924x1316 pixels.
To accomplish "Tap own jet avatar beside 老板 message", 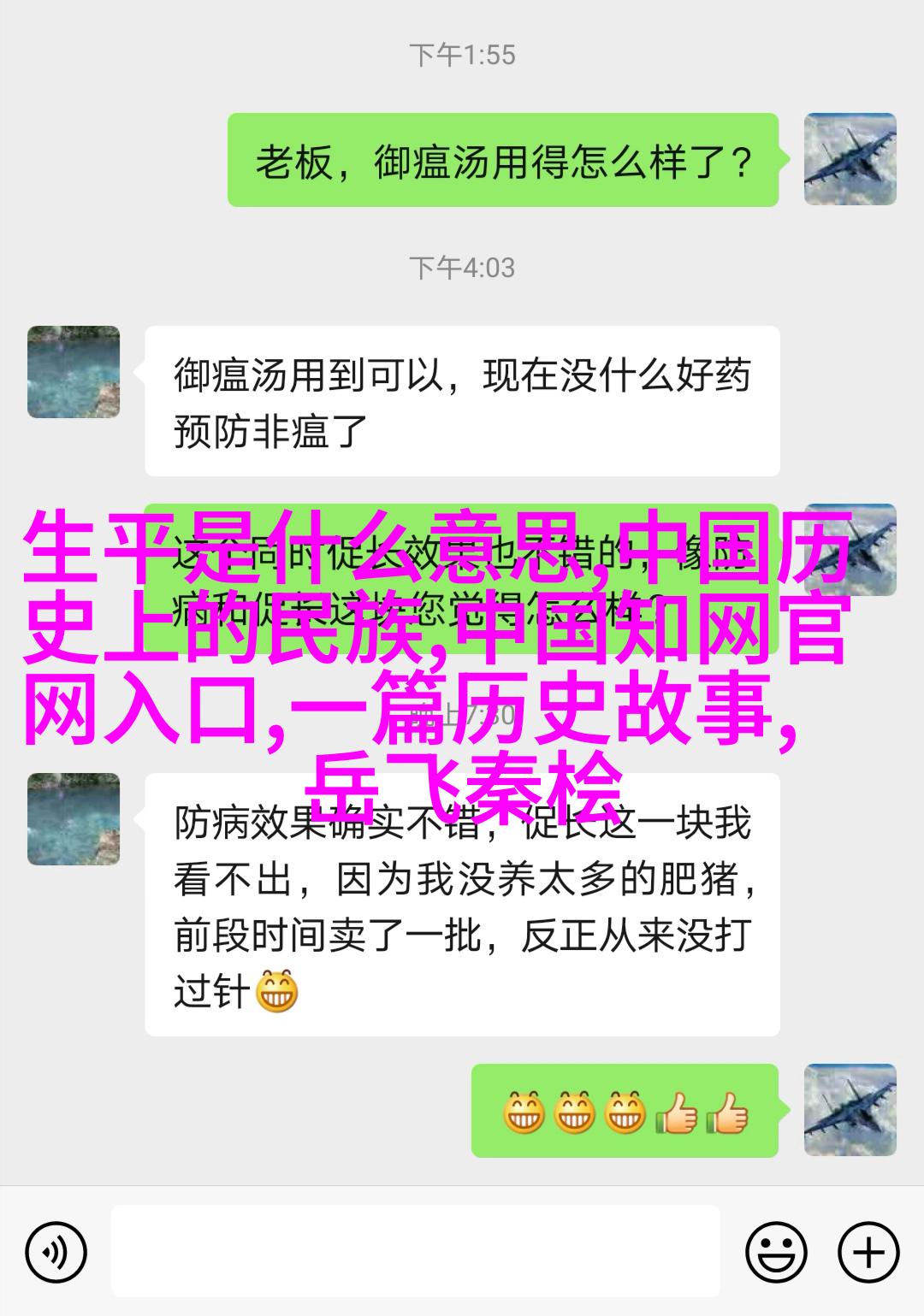I will [x=850, y=160].
